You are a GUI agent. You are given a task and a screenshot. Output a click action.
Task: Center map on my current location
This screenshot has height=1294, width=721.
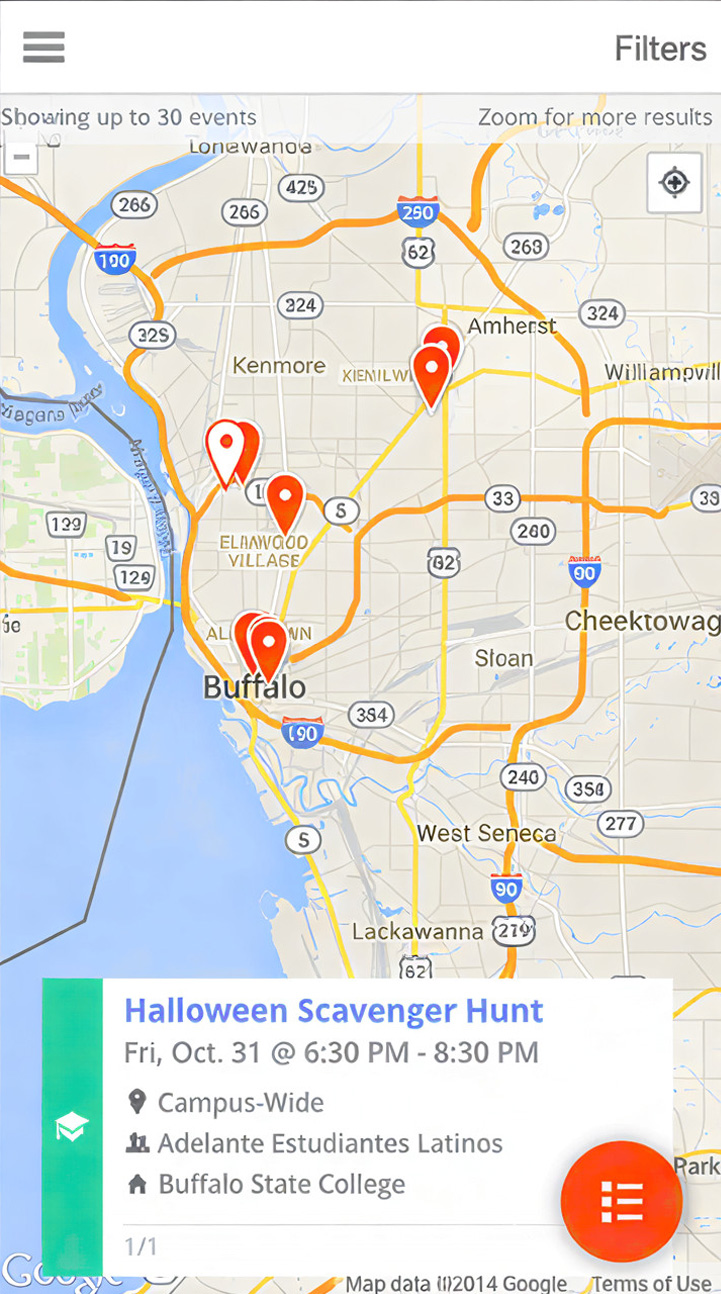tap(674, 183)
